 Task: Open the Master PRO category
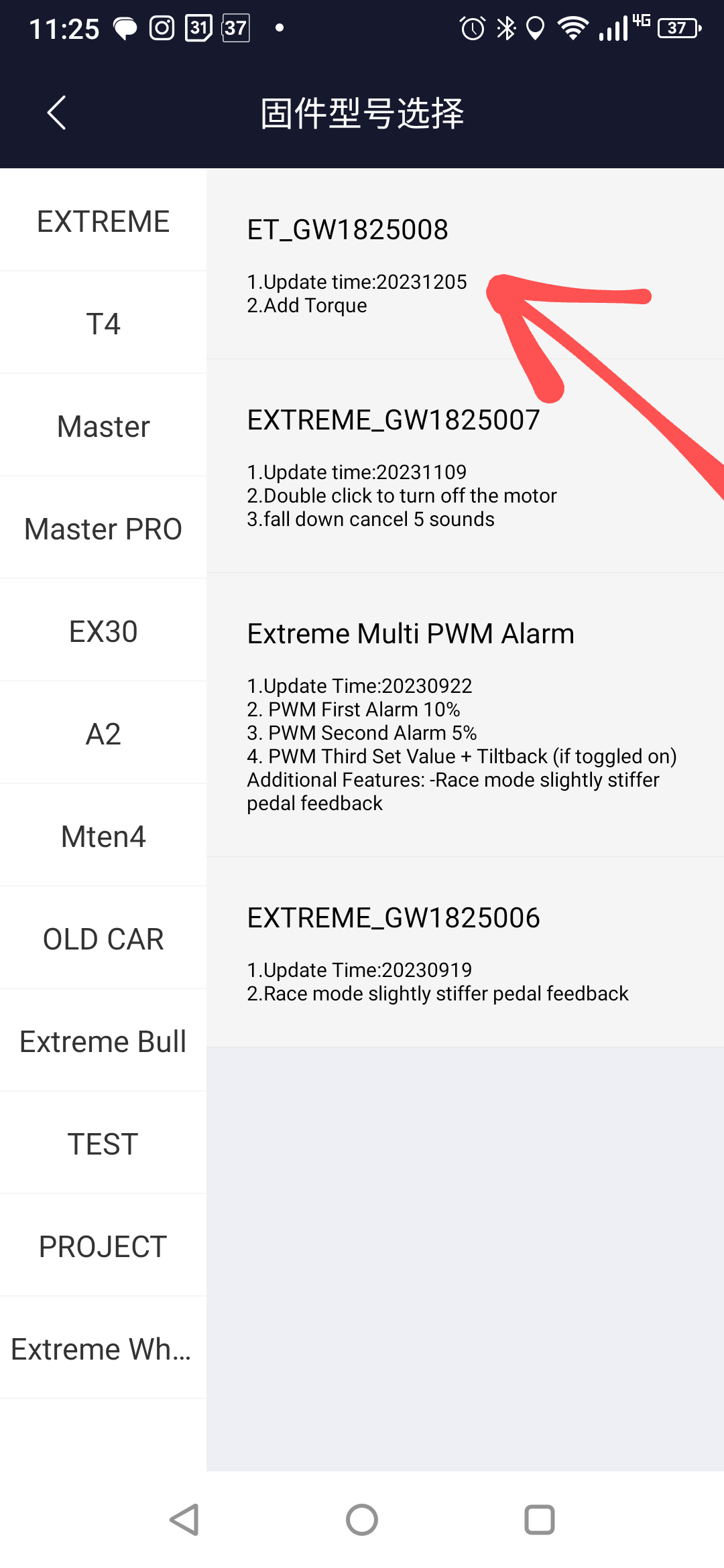coord(103,528)
